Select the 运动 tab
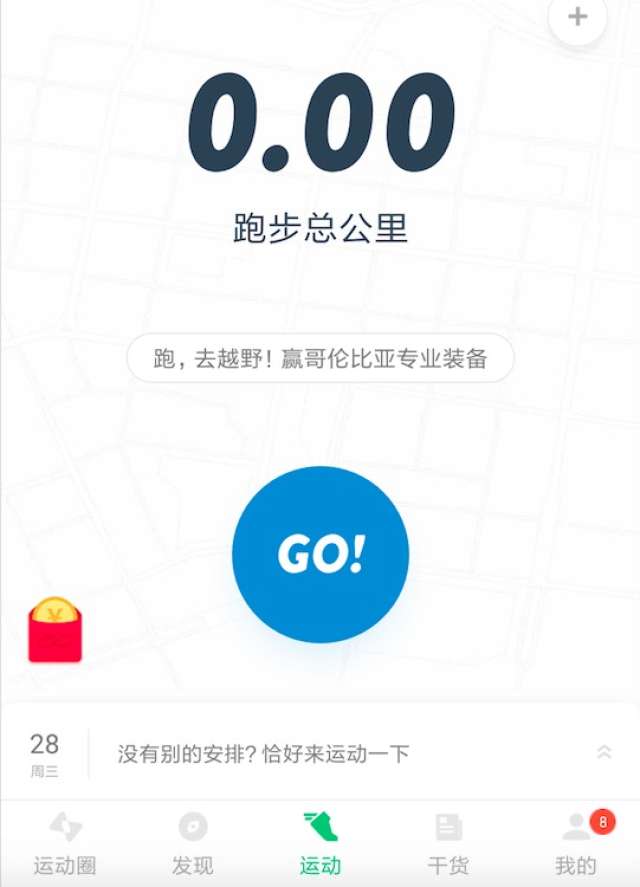Image resolution: width=640 pixels, height=887 pixels. (320, 844)
